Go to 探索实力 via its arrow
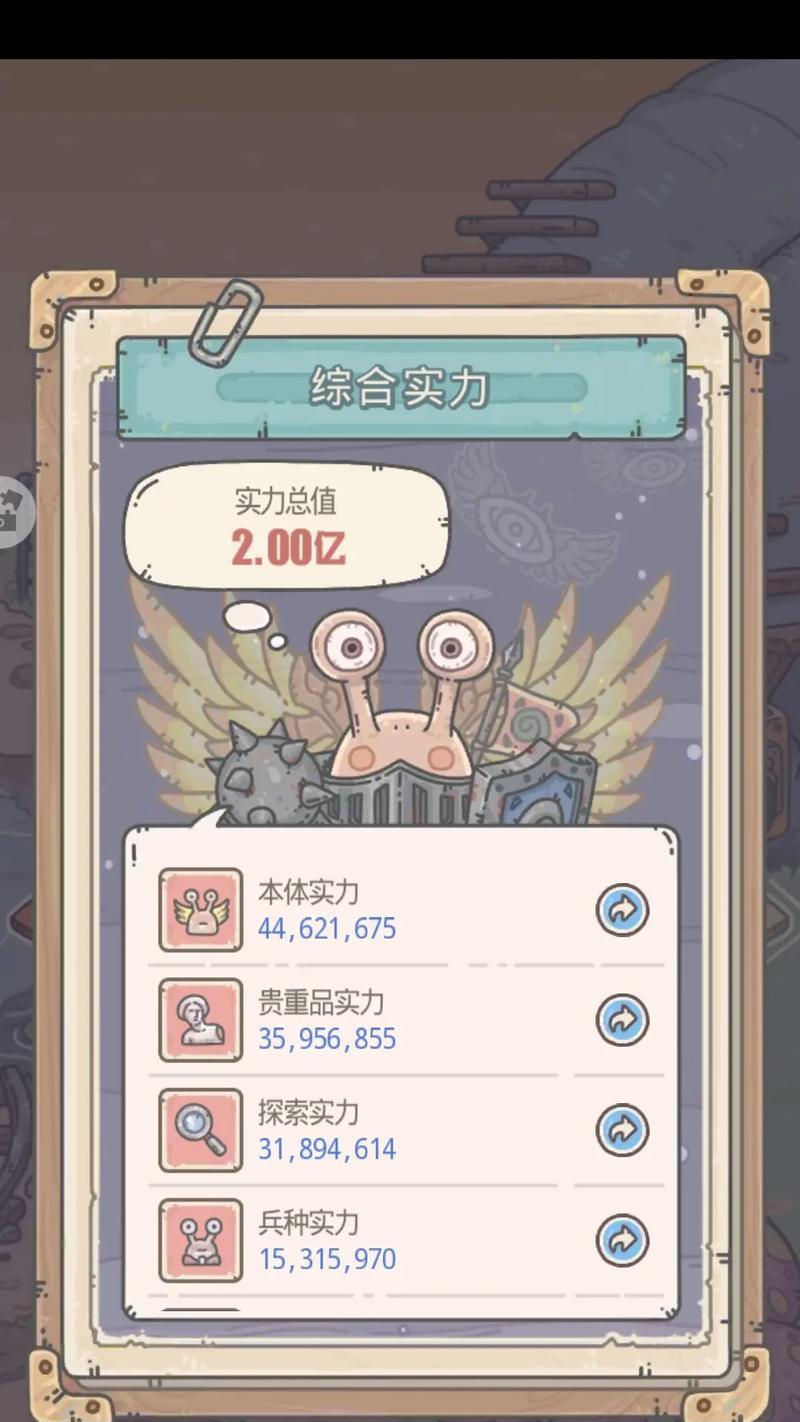The height and width of the screenshot is (1422, 800). (623, 1130)
